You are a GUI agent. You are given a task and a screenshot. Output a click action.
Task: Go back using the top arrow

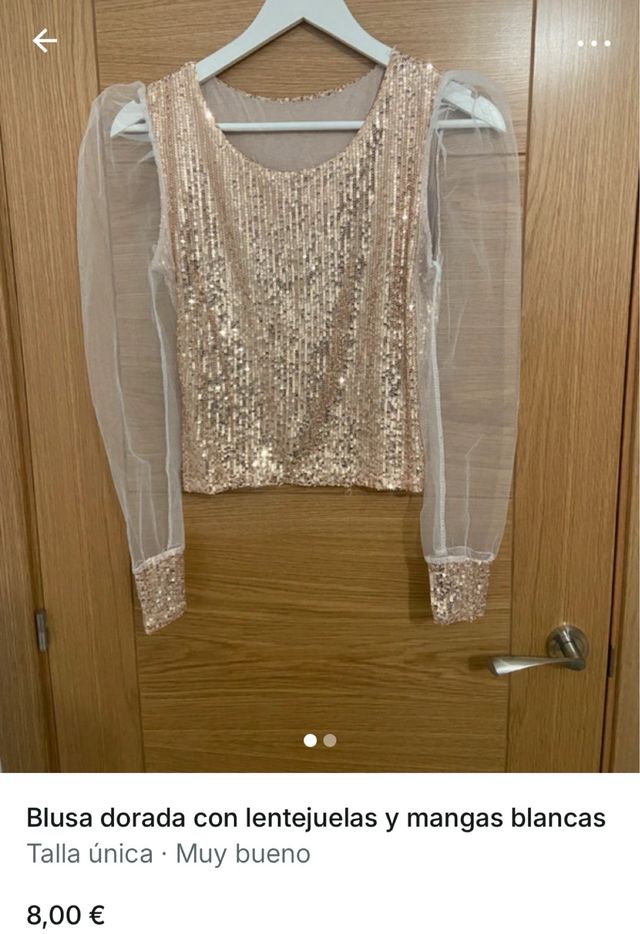pyautogui.click(x=45, y=41)
